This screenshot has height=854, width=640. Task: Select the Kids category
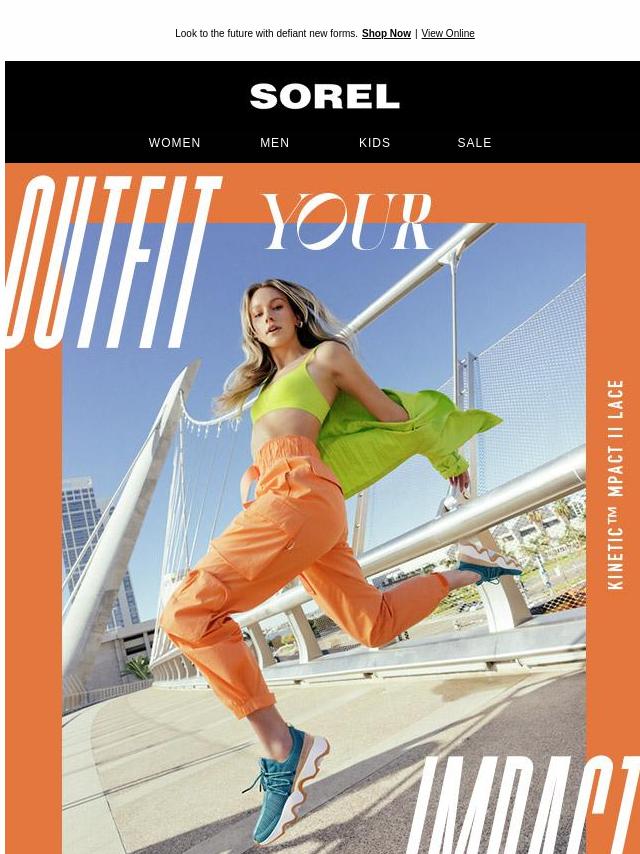pos(375,143)
